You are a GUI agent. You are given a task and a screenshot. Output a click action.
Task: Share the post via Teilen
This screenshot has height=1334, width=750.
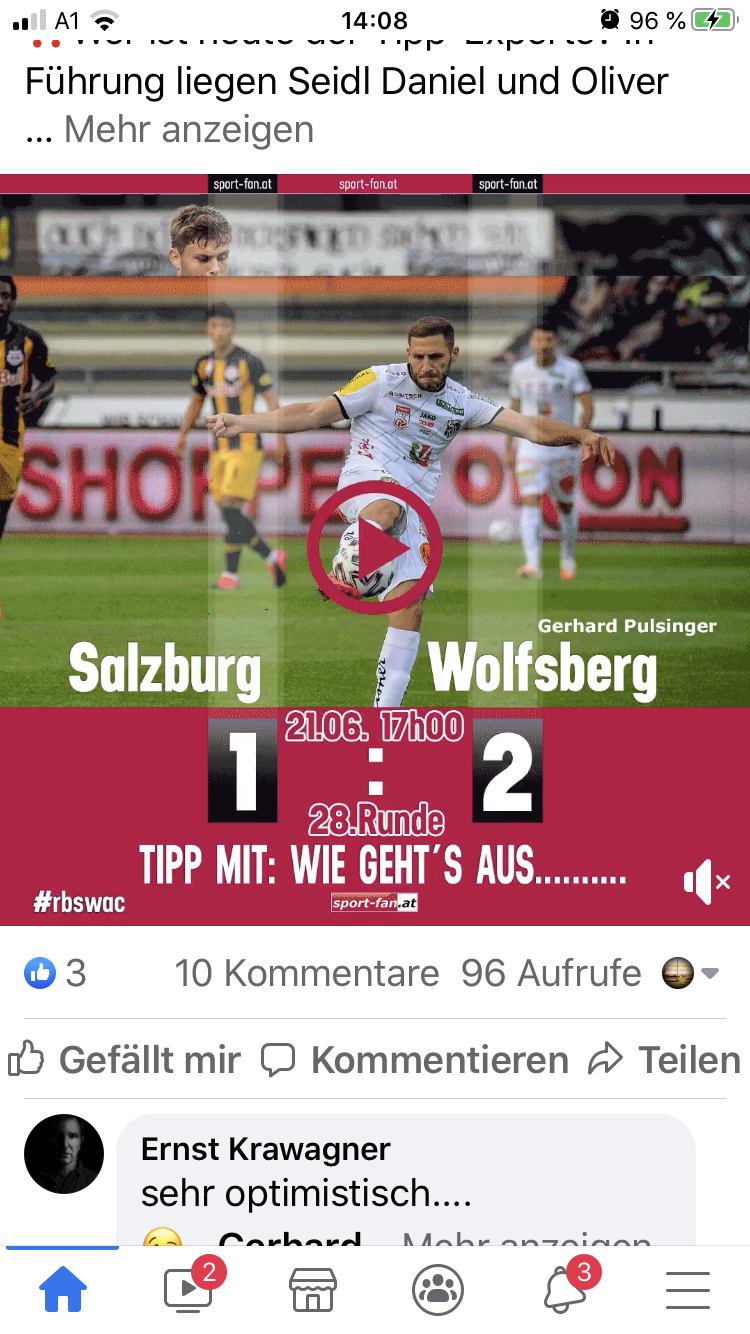(x=664, y=1060)
